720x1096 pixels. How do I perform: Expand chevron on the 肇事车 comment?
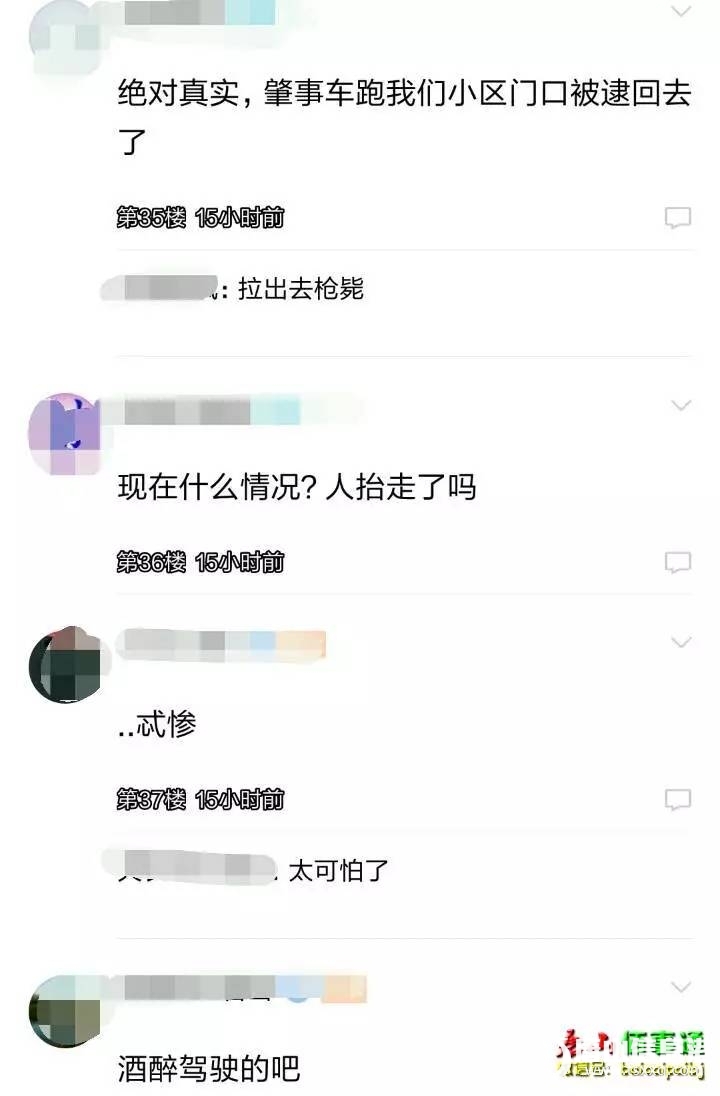tap(681, 12)
